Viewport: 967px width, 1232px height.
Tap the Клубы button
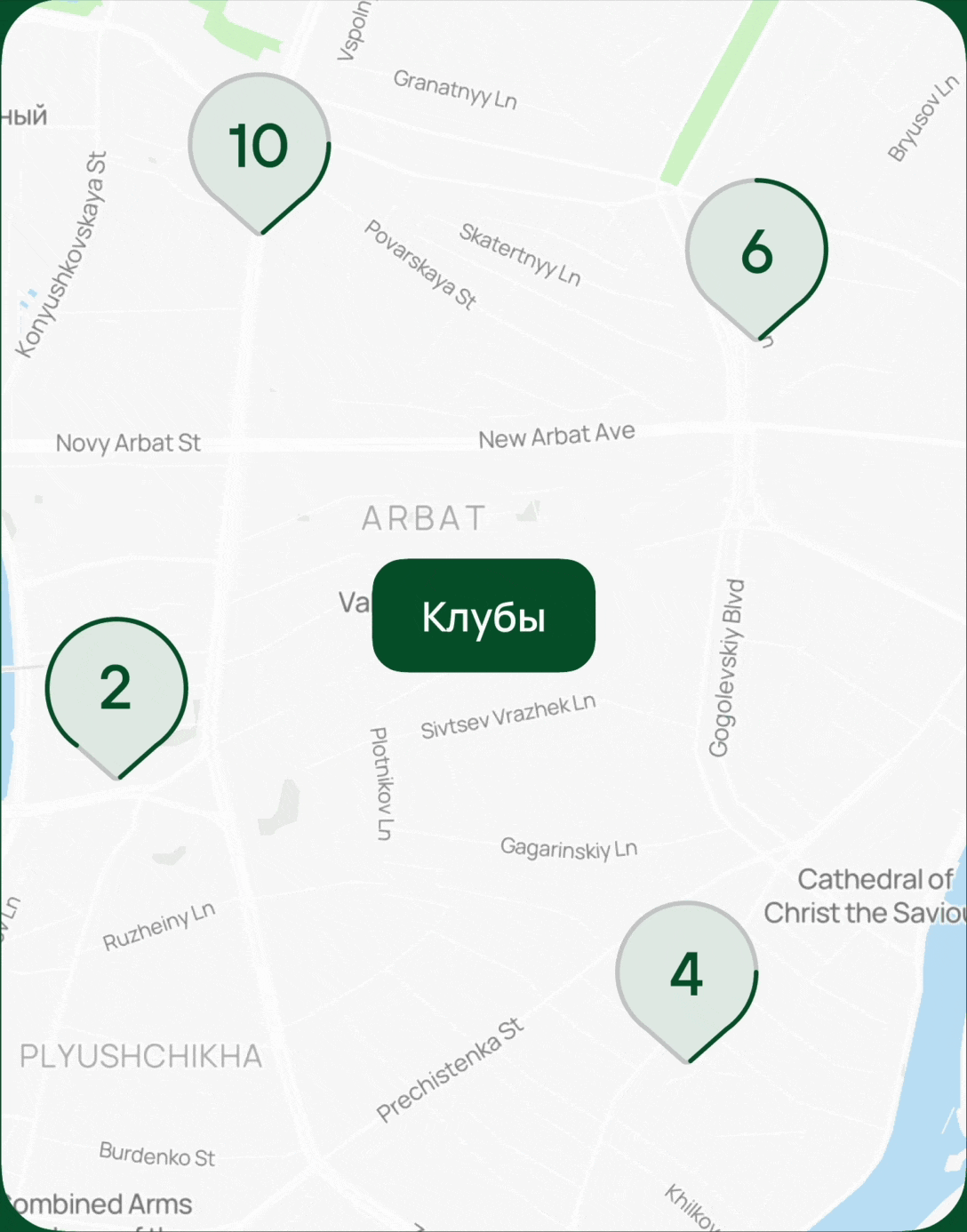[483, 615]
